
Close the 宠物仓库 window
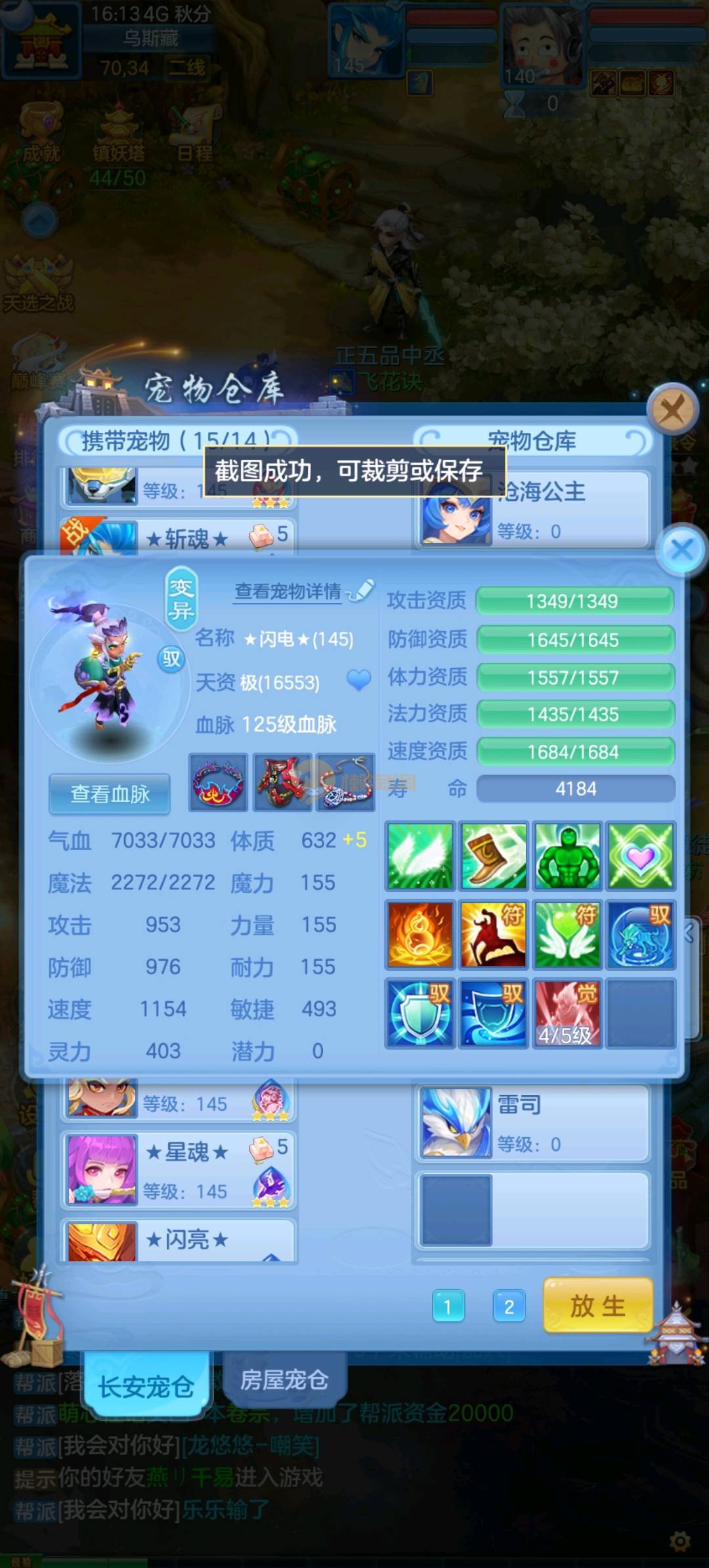(x=672, y=410)
